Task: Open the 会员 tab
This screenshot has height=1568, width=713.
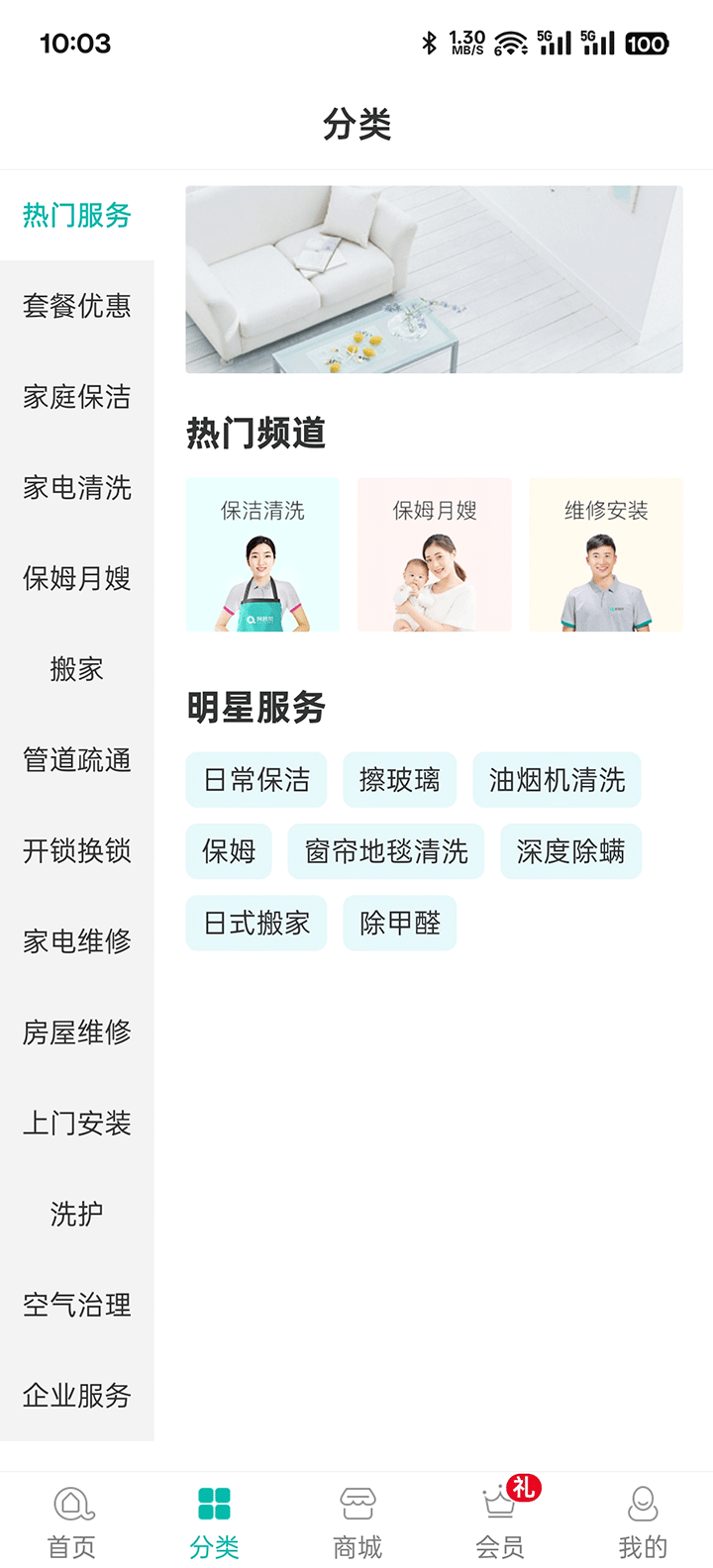Action: click(x=500, y=1521)
